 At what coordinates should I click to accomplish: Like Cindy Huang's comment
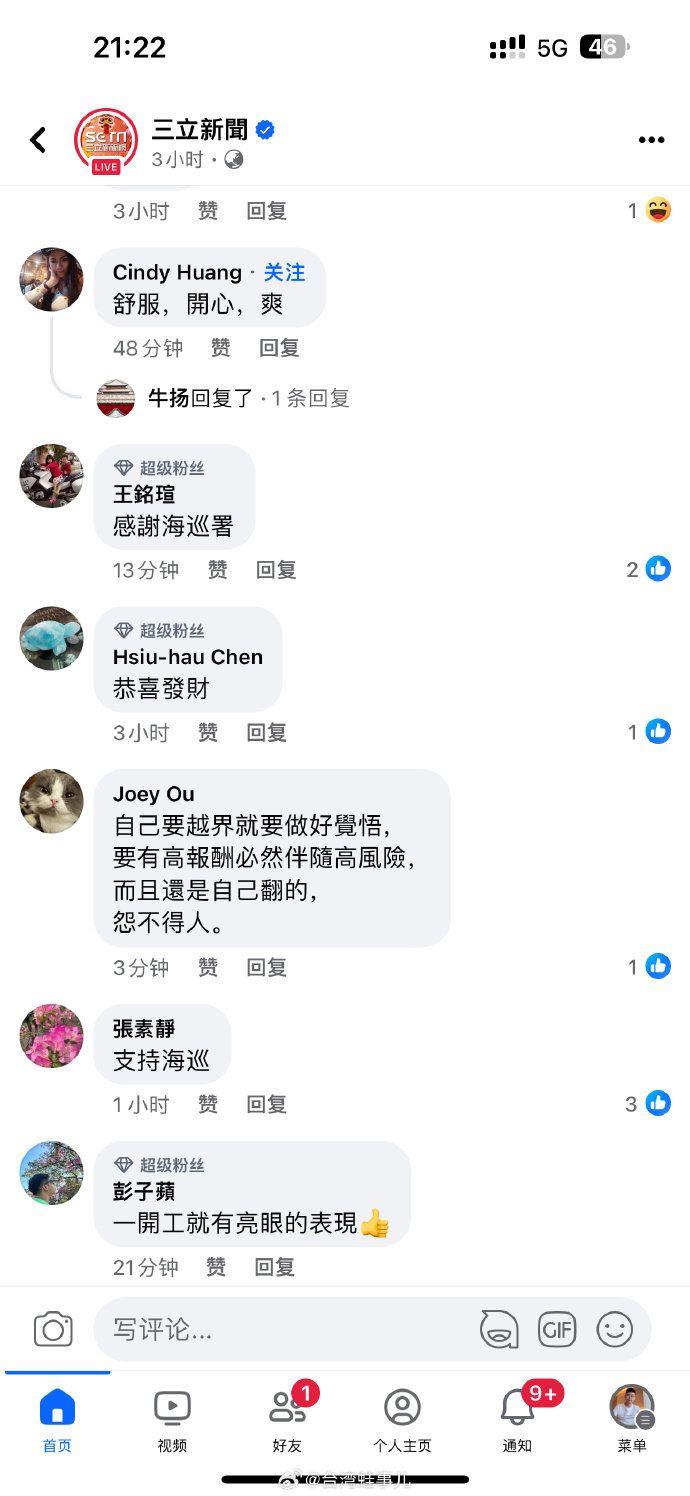click(221, 347)
